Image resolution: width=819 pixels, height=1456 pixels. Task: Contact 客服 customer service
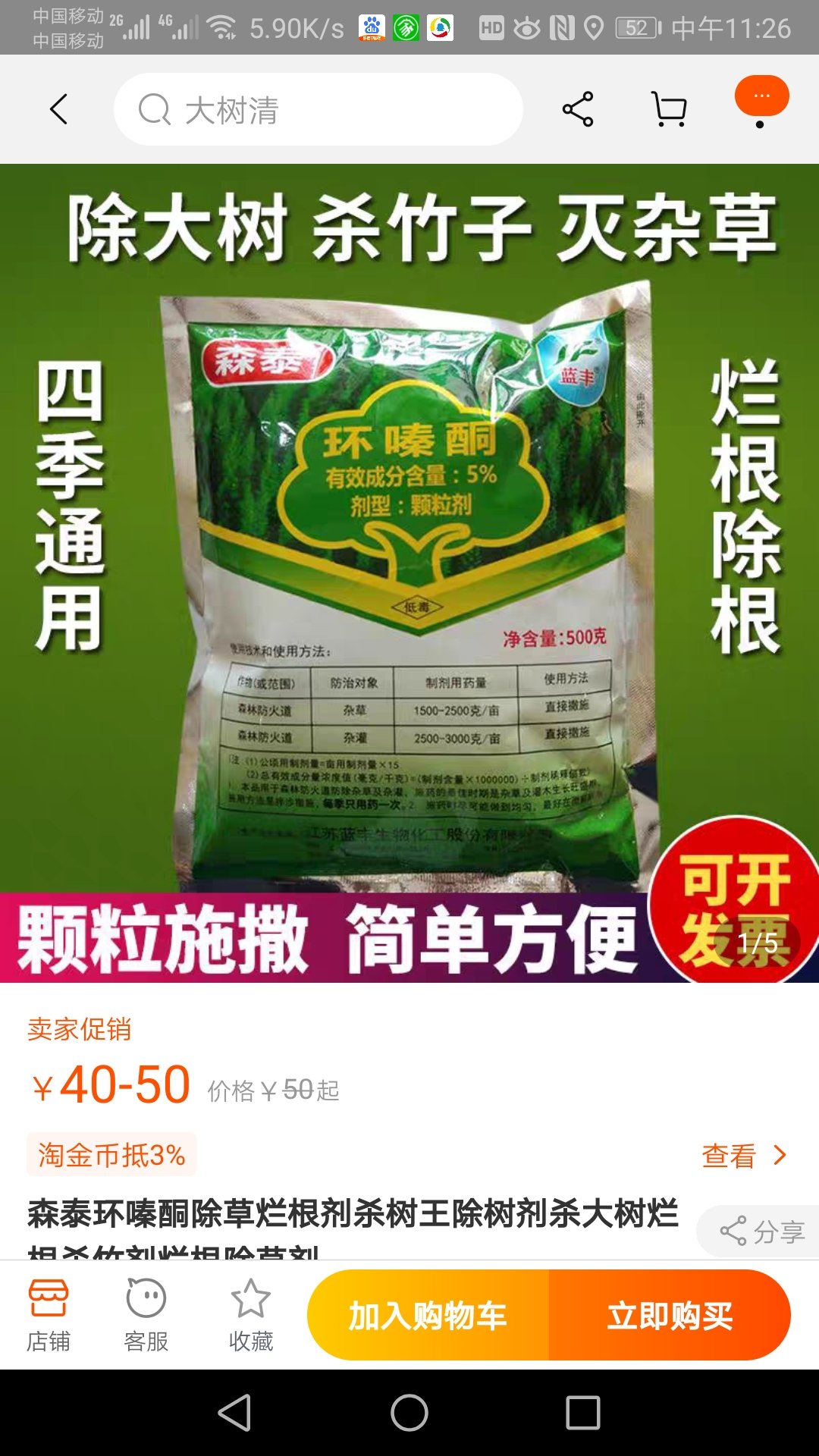click(146, 1315)
